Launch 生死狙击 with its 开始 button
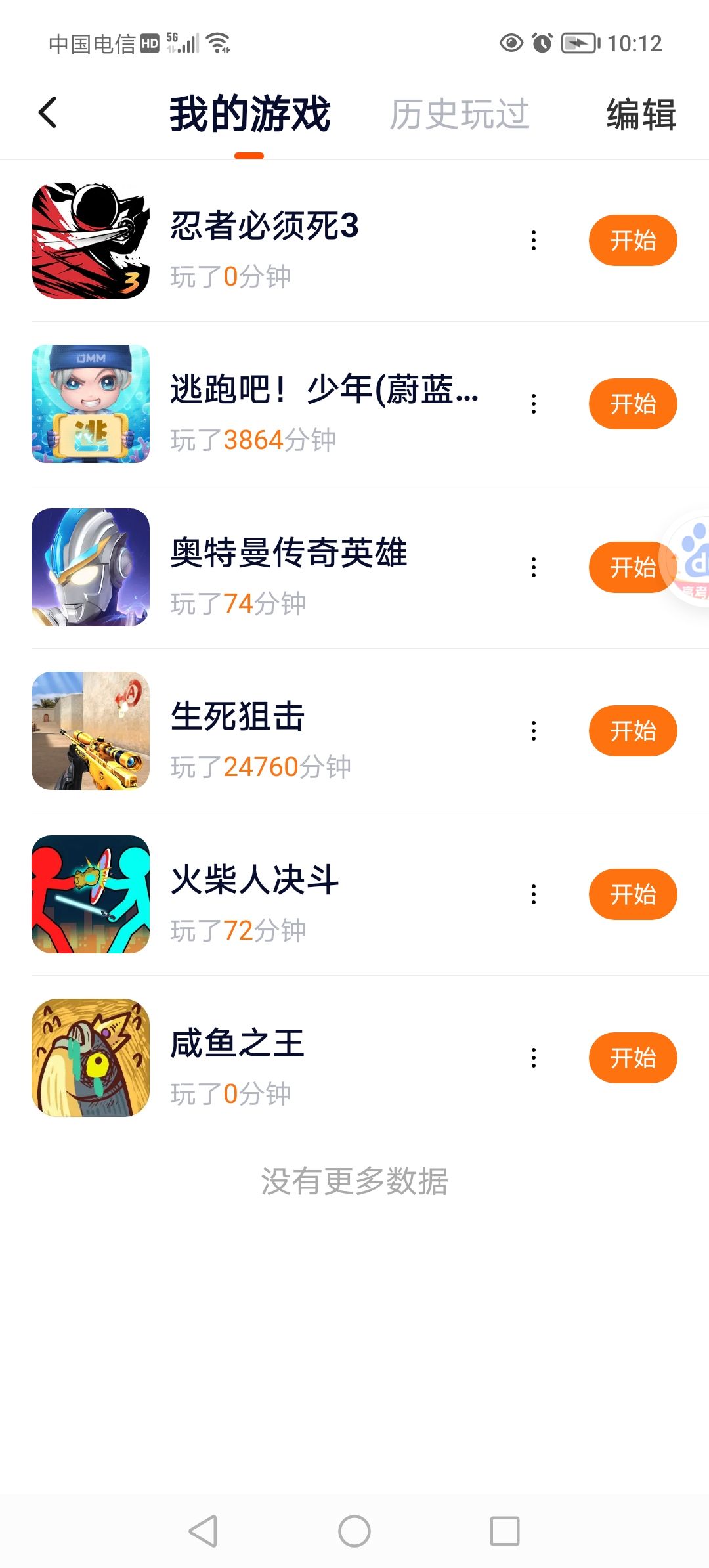 tap(632, 731)
